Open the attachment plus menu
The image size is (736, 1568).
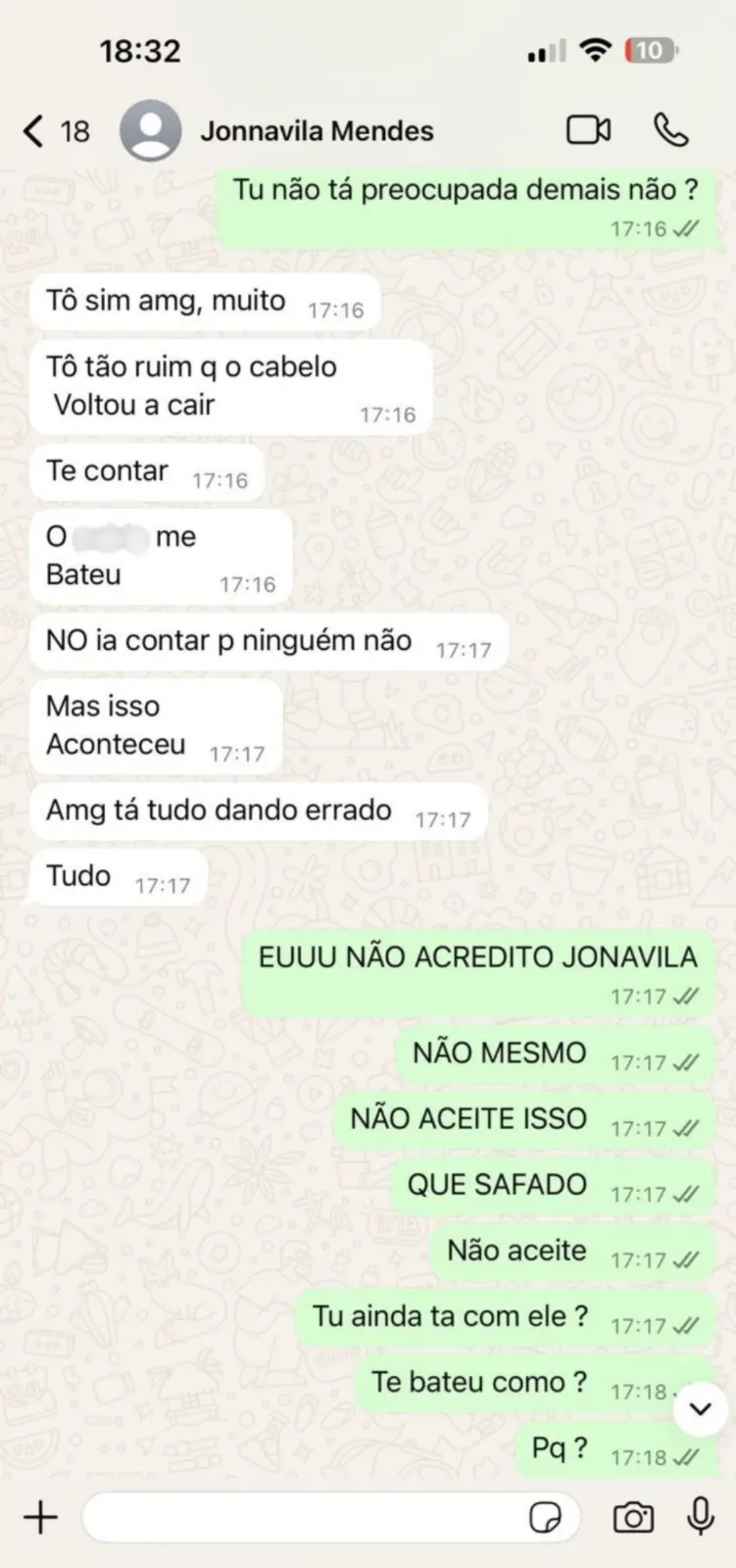click(x=41, y=1518)
